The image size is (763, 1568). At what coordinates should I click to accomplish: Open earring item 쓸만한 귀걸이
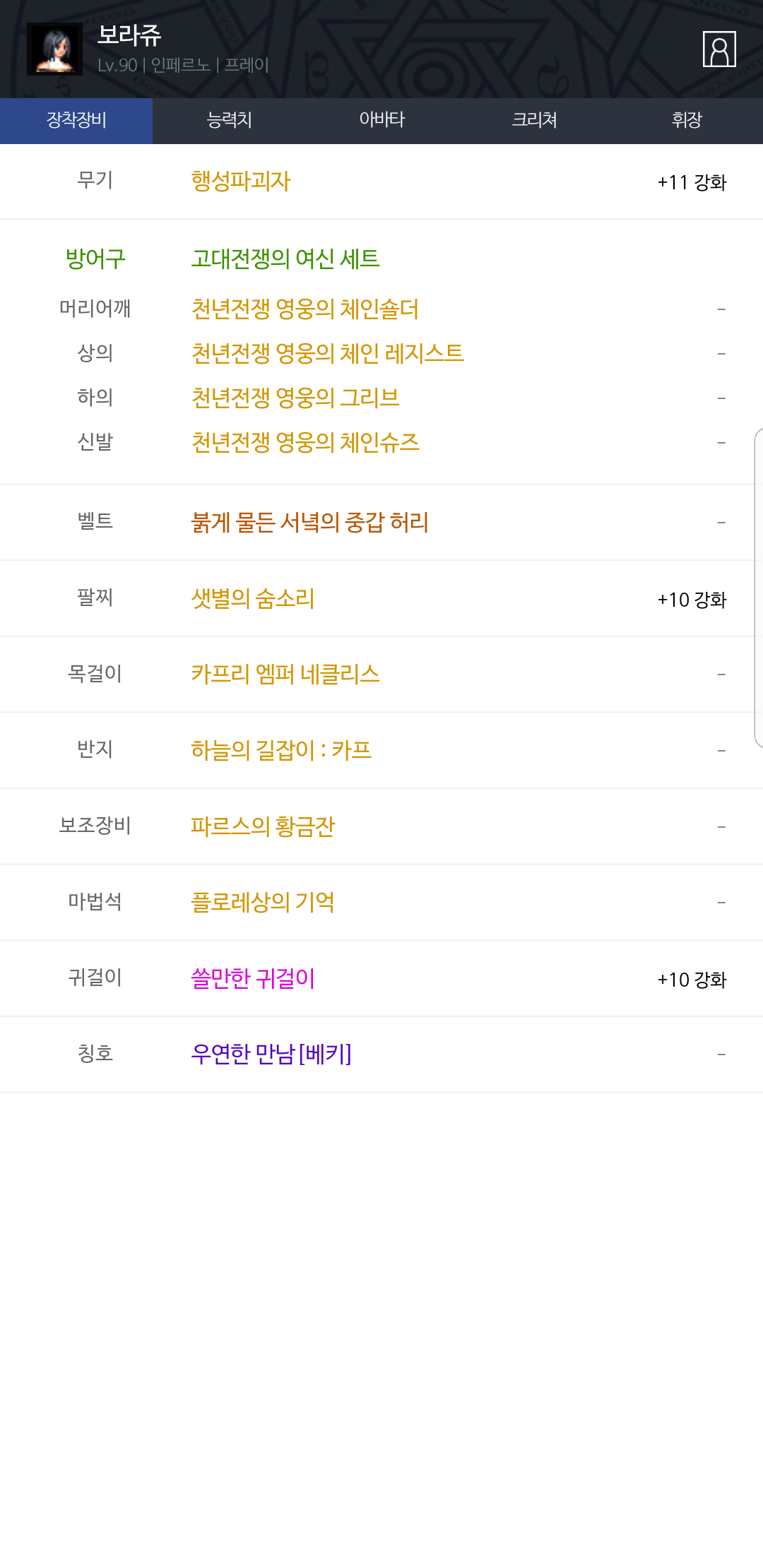(x=253, y=979)
